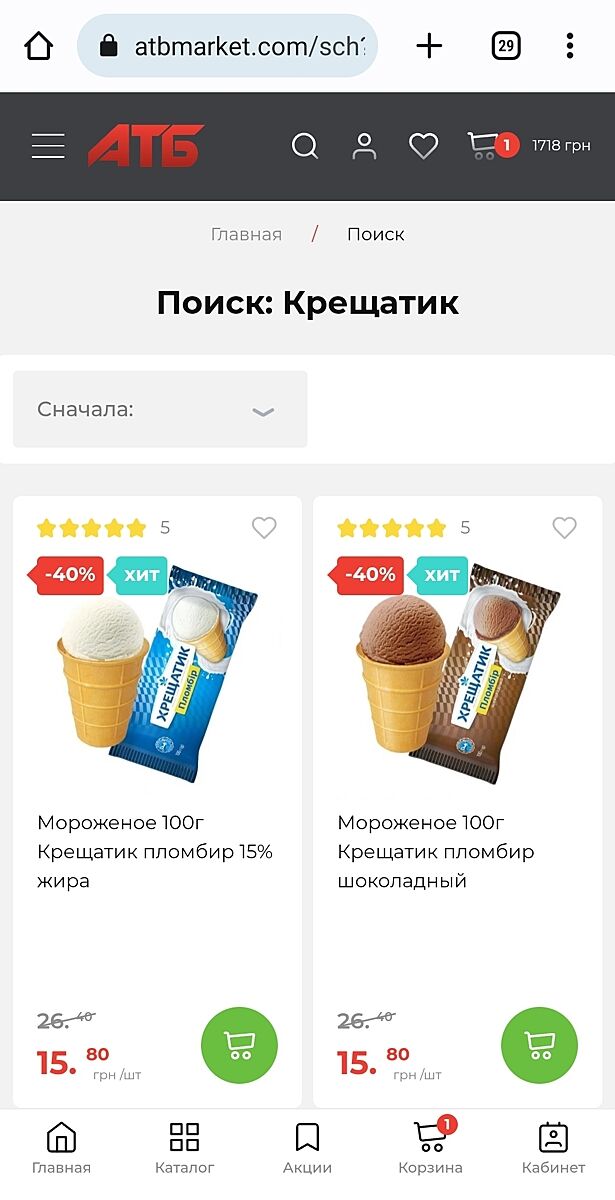Open a new browser tab
This screenshot has height=1200, width=615.
429,46
